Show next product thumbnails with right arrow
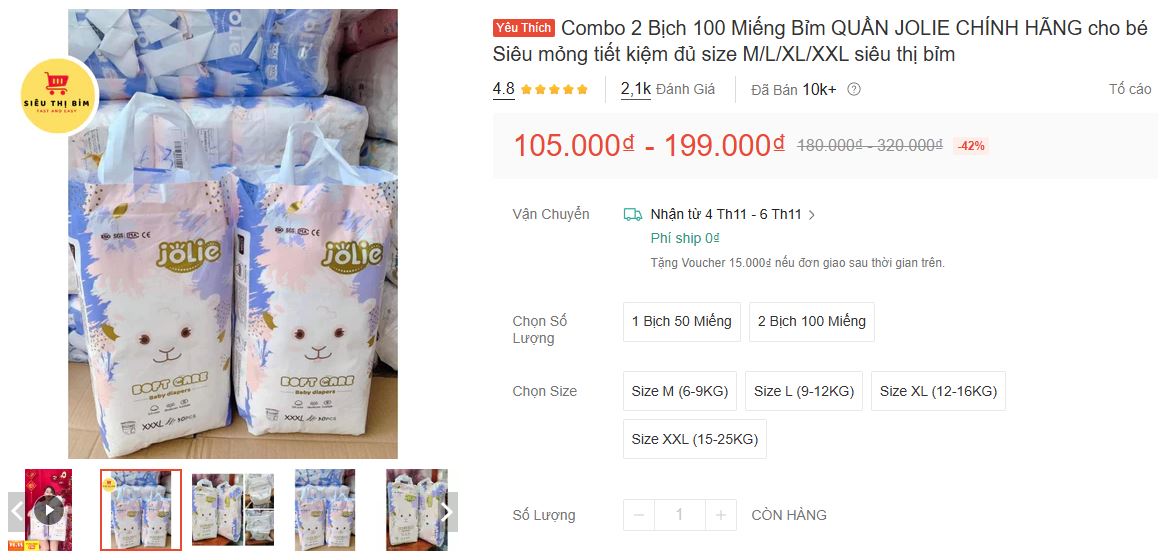Image resolution: width=1169 pixels, height=560 pixels. (x=447, y=512)
